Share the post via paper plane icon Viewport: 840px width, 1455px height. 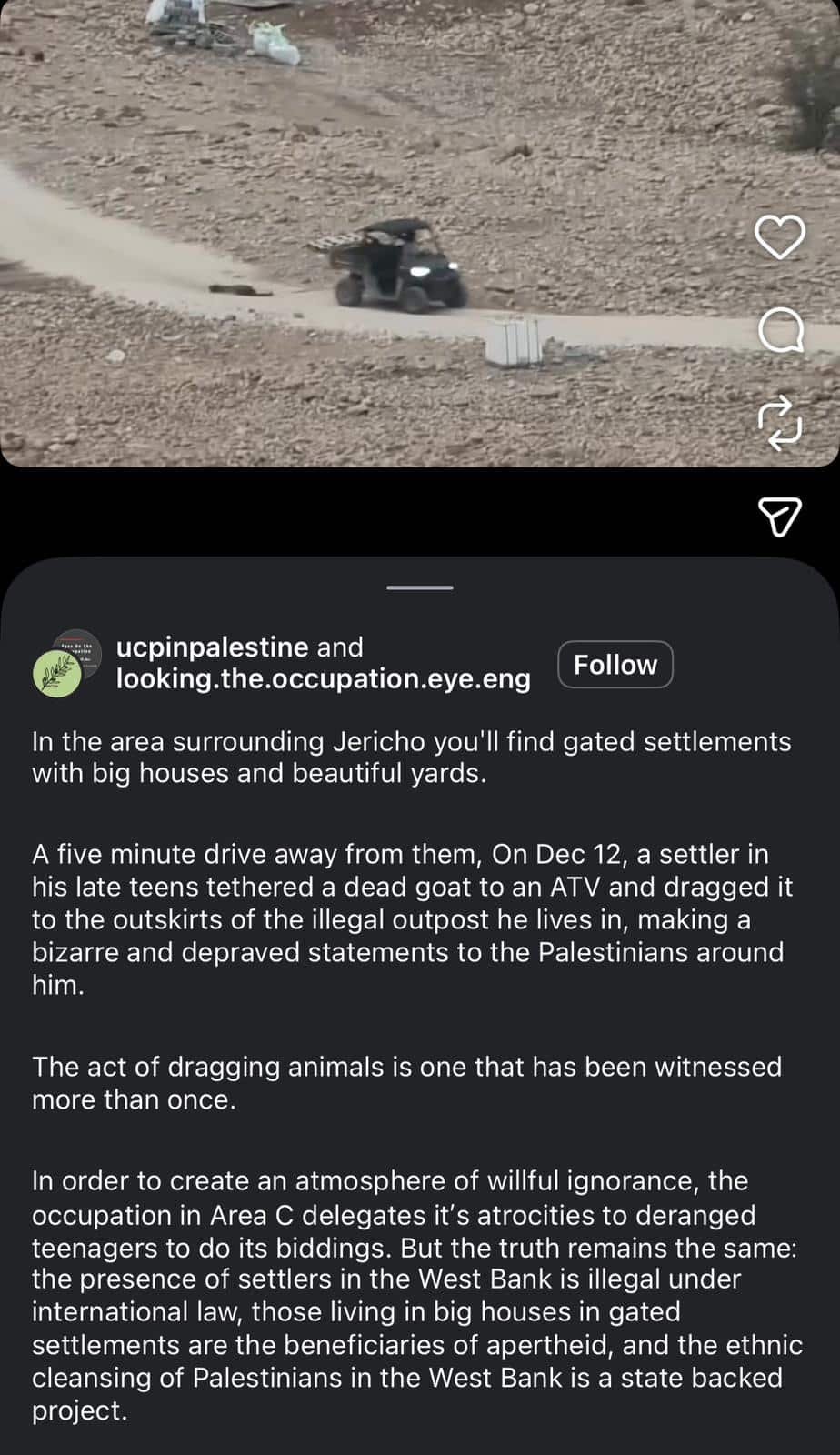tap(780, 517)
